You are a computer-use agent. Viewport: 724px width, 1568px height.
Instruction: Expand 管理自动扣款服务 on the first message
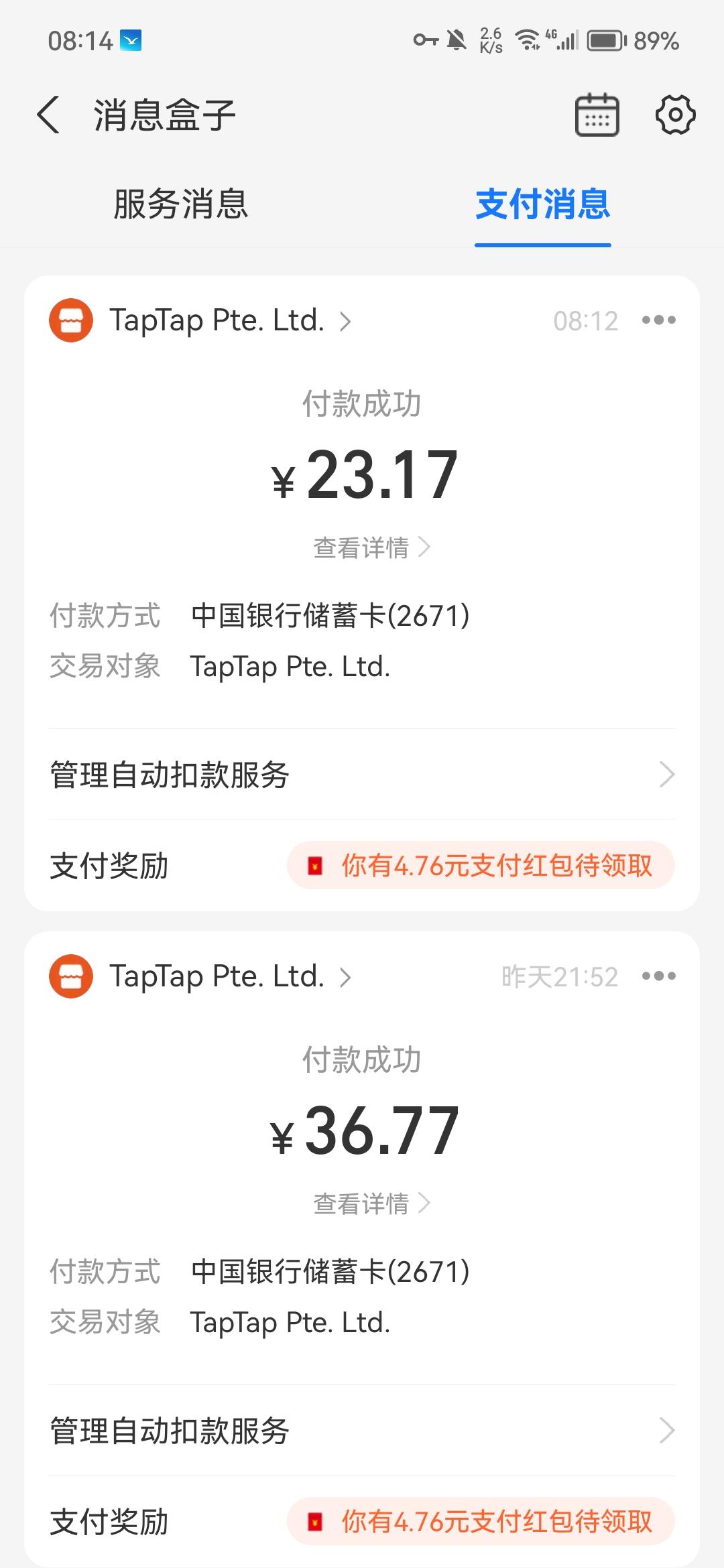pyautogui.click(x=362, y=775)
